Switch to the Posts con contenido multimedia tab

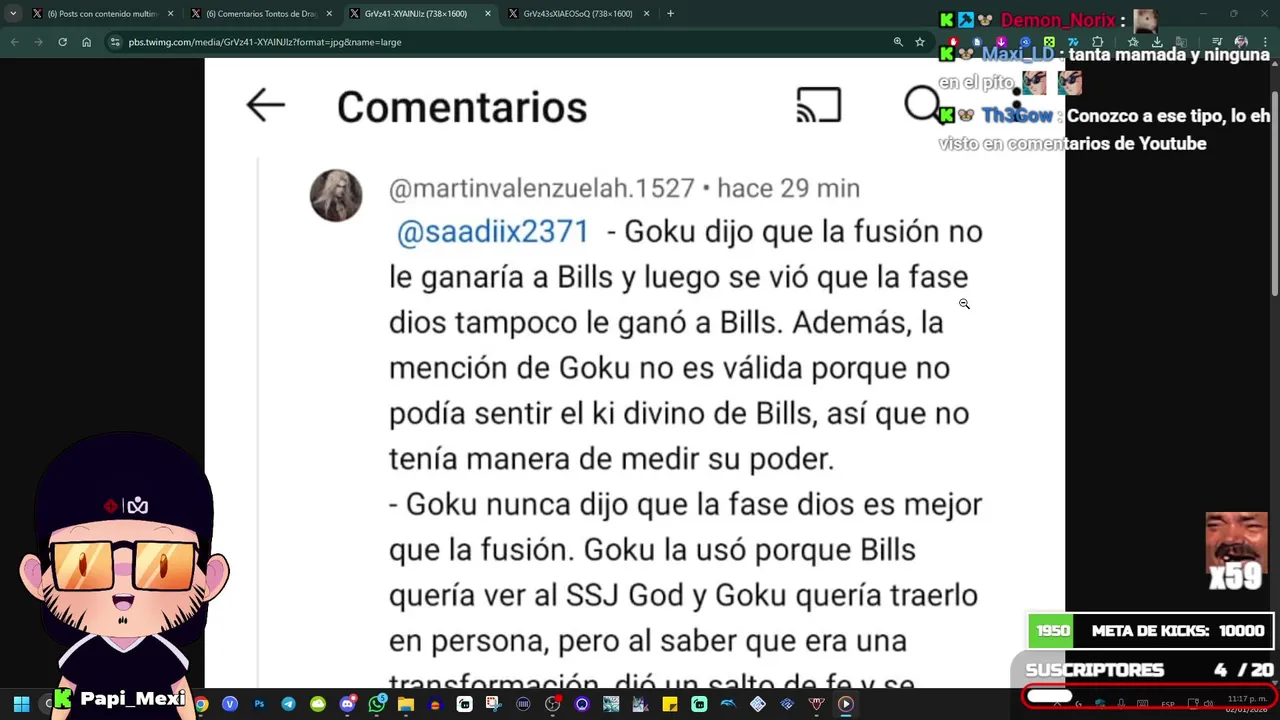click(x=100, y=14)
